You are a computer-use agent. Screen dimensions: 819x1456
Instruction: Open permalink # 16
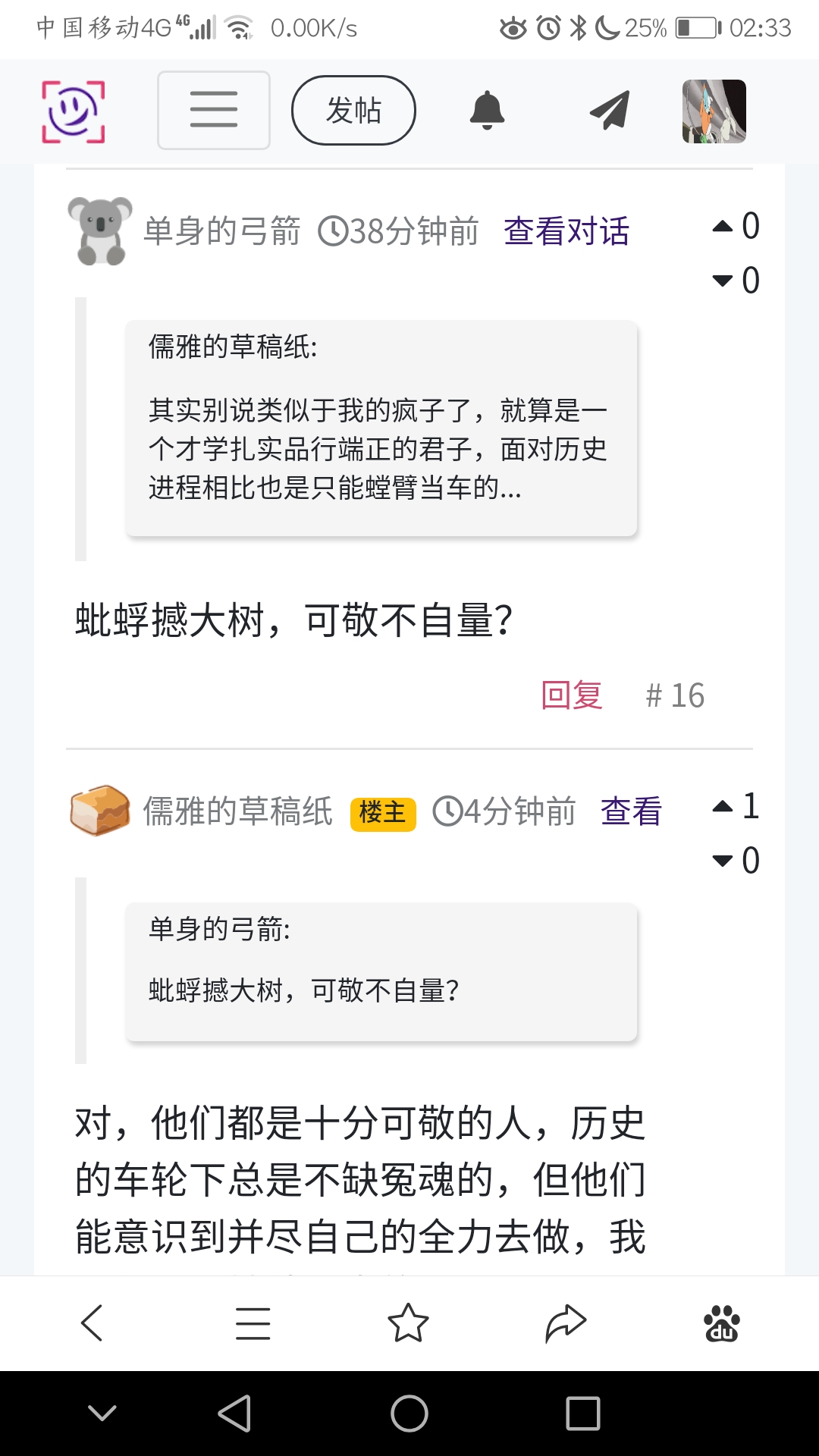coord(675,695)
